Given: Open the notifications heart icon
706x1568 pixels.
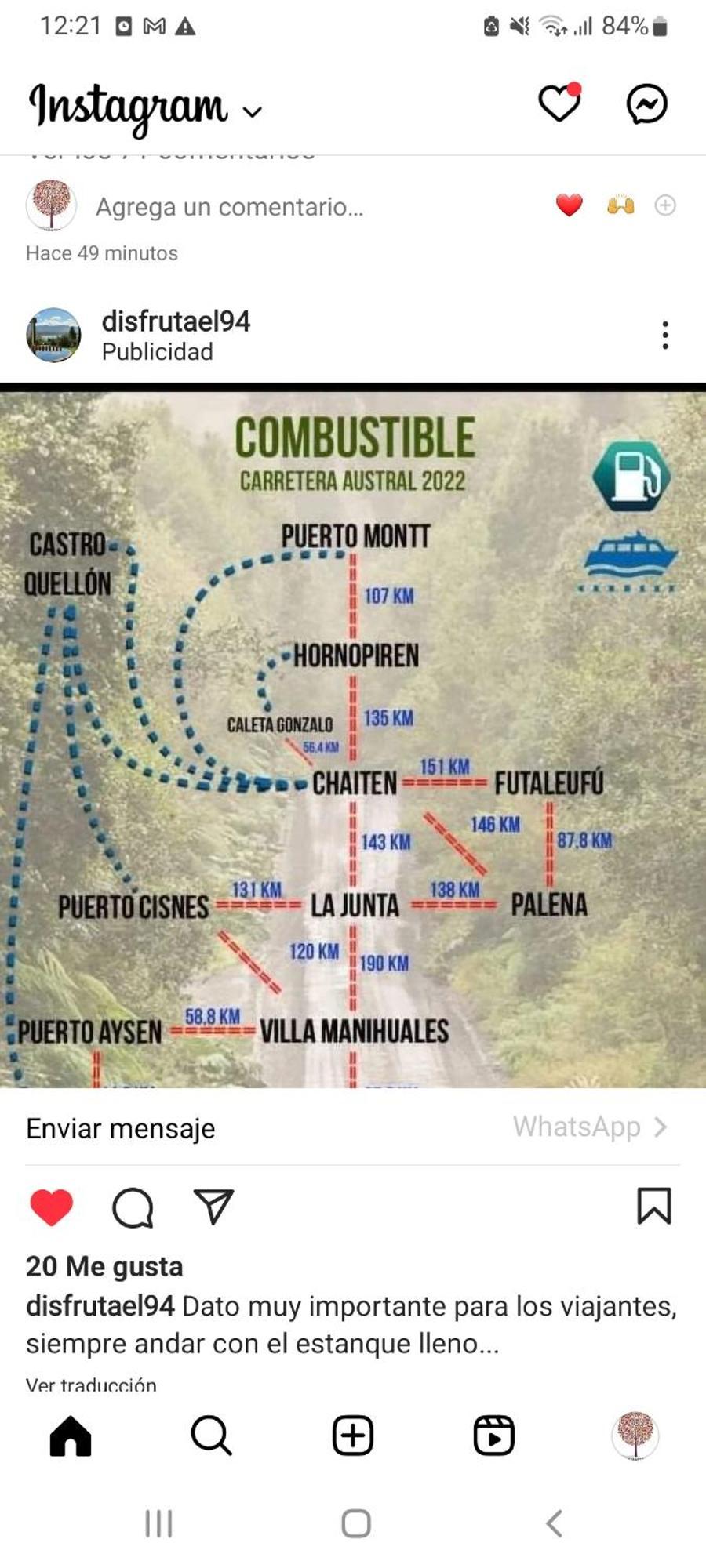Looking at the screenshot, I should click(x=559, y=103).
